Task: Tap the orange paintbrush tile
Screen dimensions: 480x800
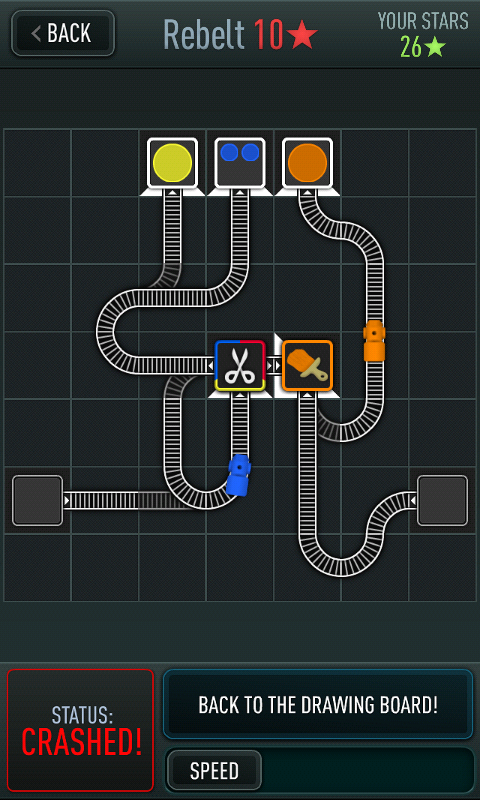Action: pyautogui.click(x=307, y=366)
